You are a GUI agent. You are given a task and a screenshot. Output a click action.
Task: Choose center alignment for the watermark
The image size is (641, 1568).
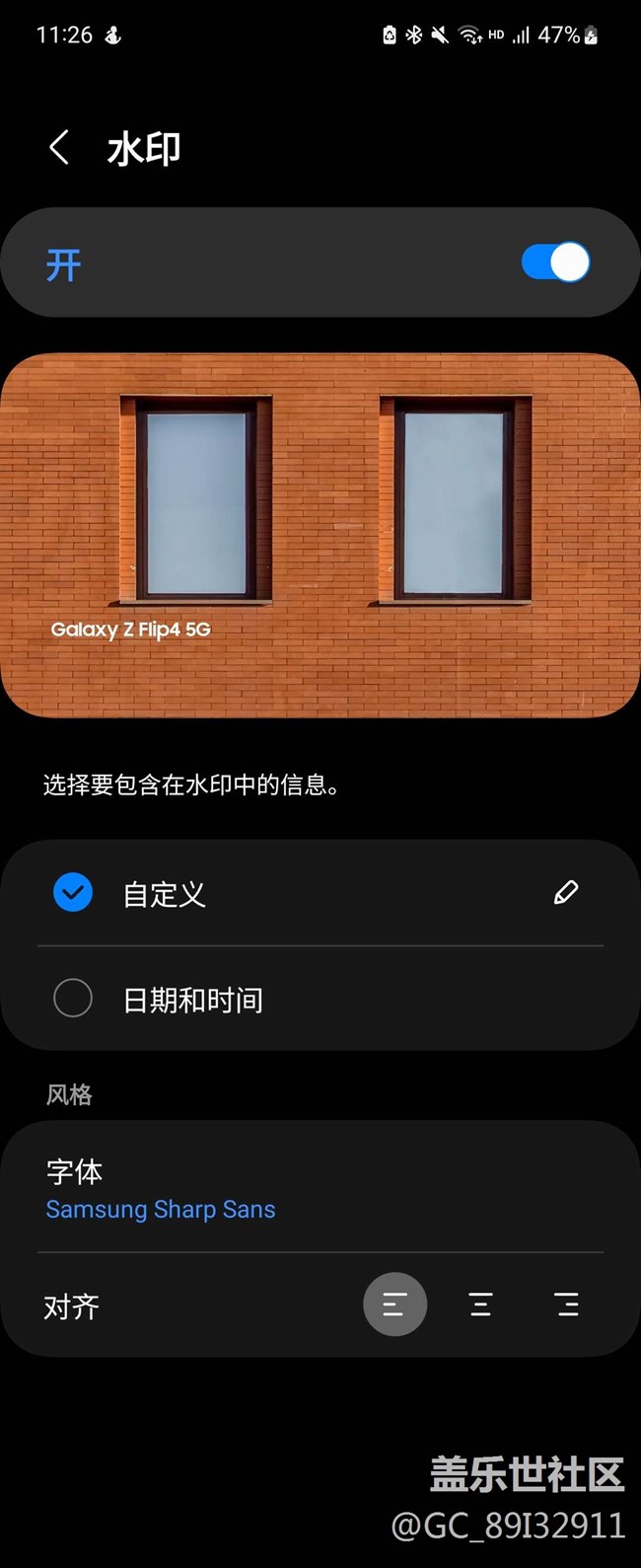tap(480, 1305)
